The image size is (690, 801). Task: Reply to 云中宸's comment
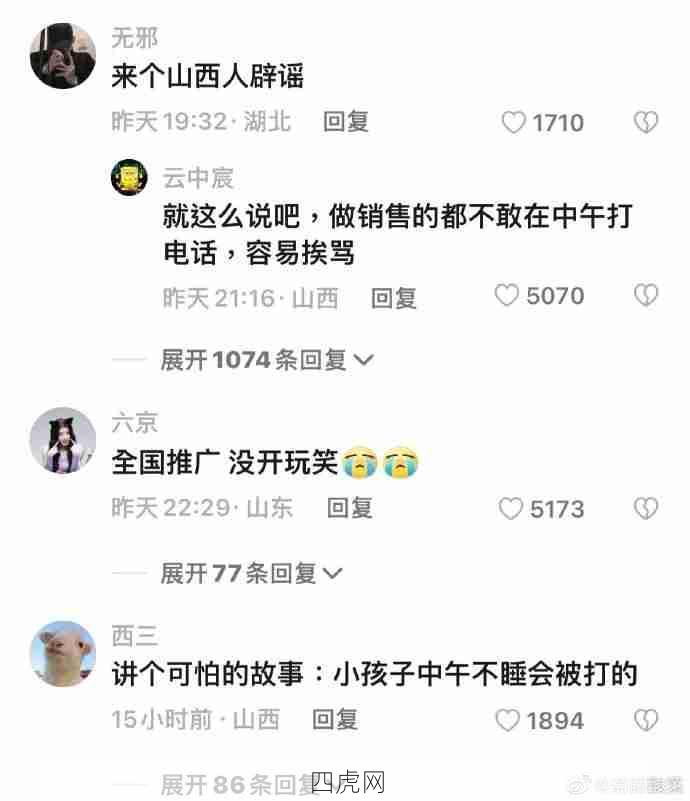(x=393, y=297)
